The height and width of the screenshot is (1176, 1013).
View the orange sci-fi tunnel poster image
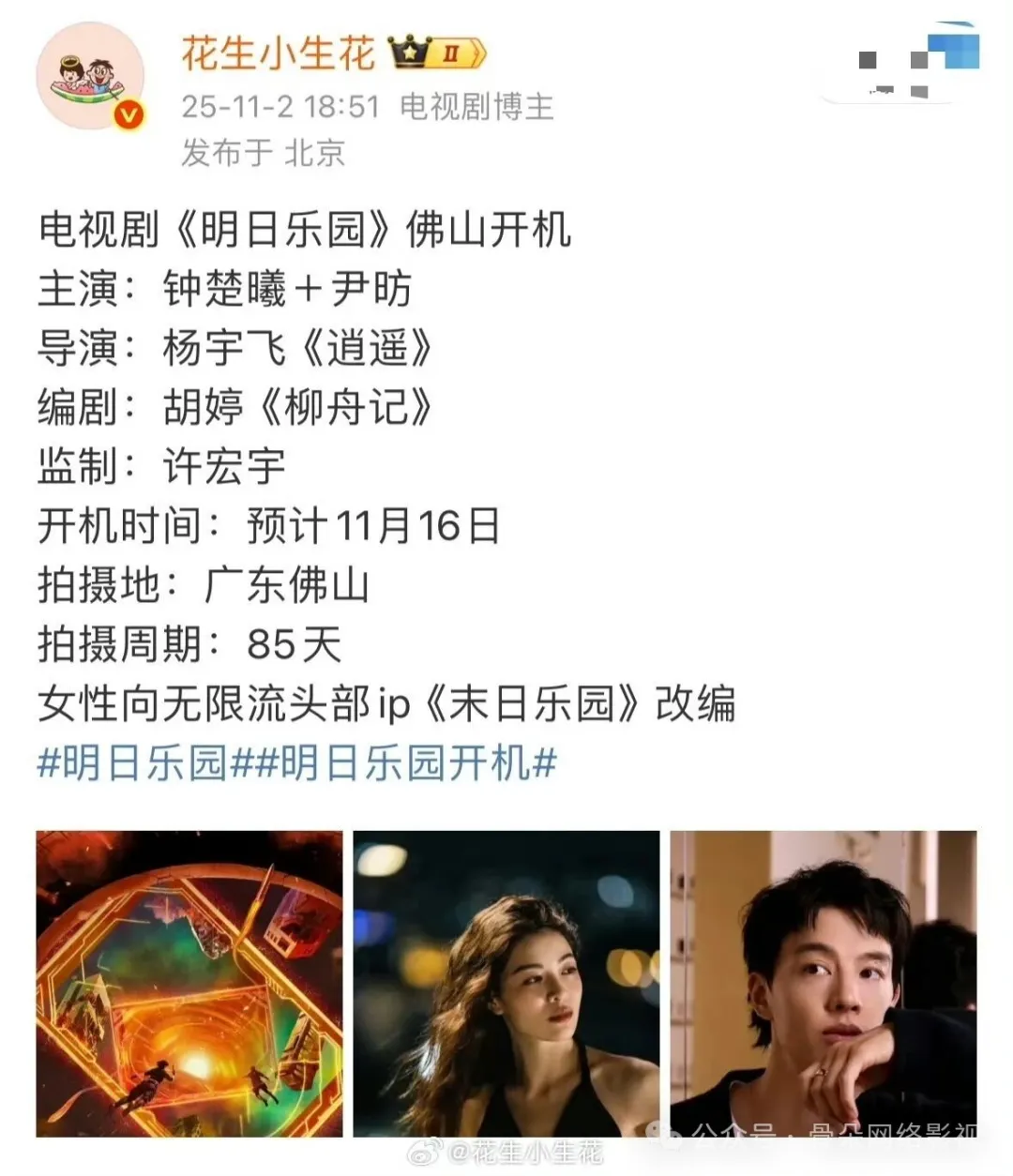point(189,983)
